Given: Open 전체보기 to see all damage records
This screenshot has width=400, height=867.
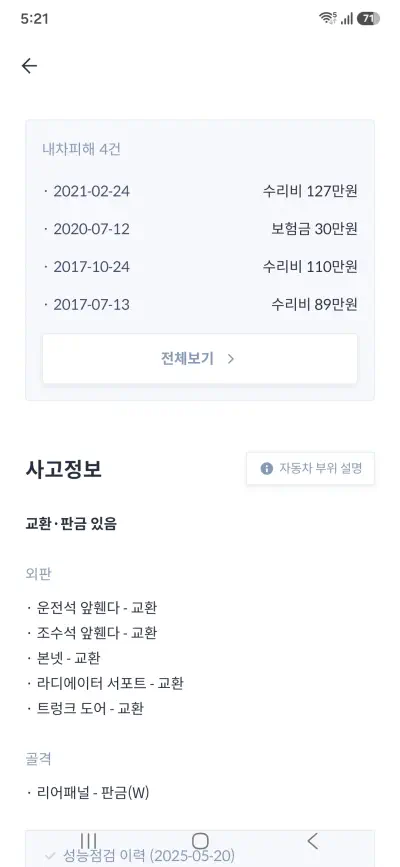Looking at the screenshot, I should pos(200,358).
